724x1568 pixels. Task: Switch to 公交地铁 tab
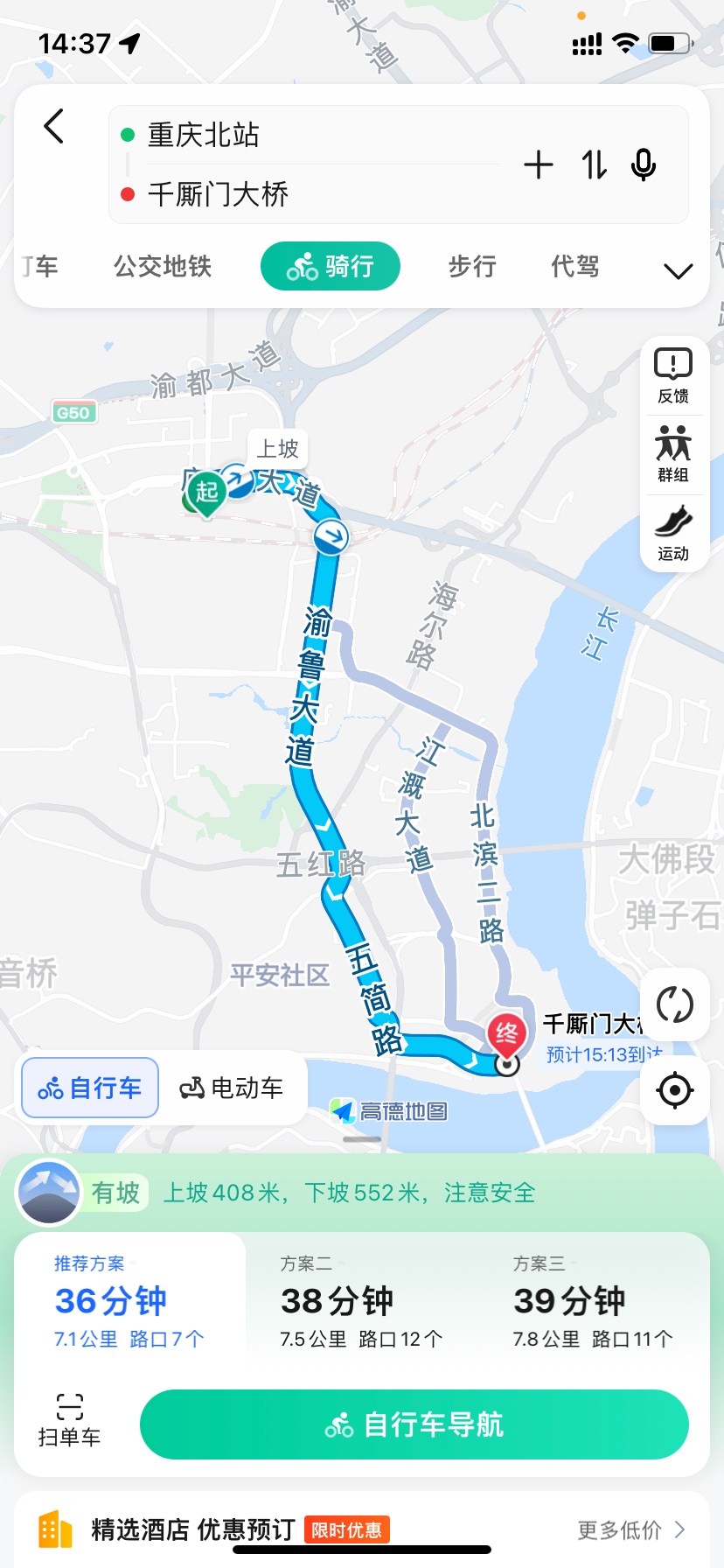[x=163, y=266]
